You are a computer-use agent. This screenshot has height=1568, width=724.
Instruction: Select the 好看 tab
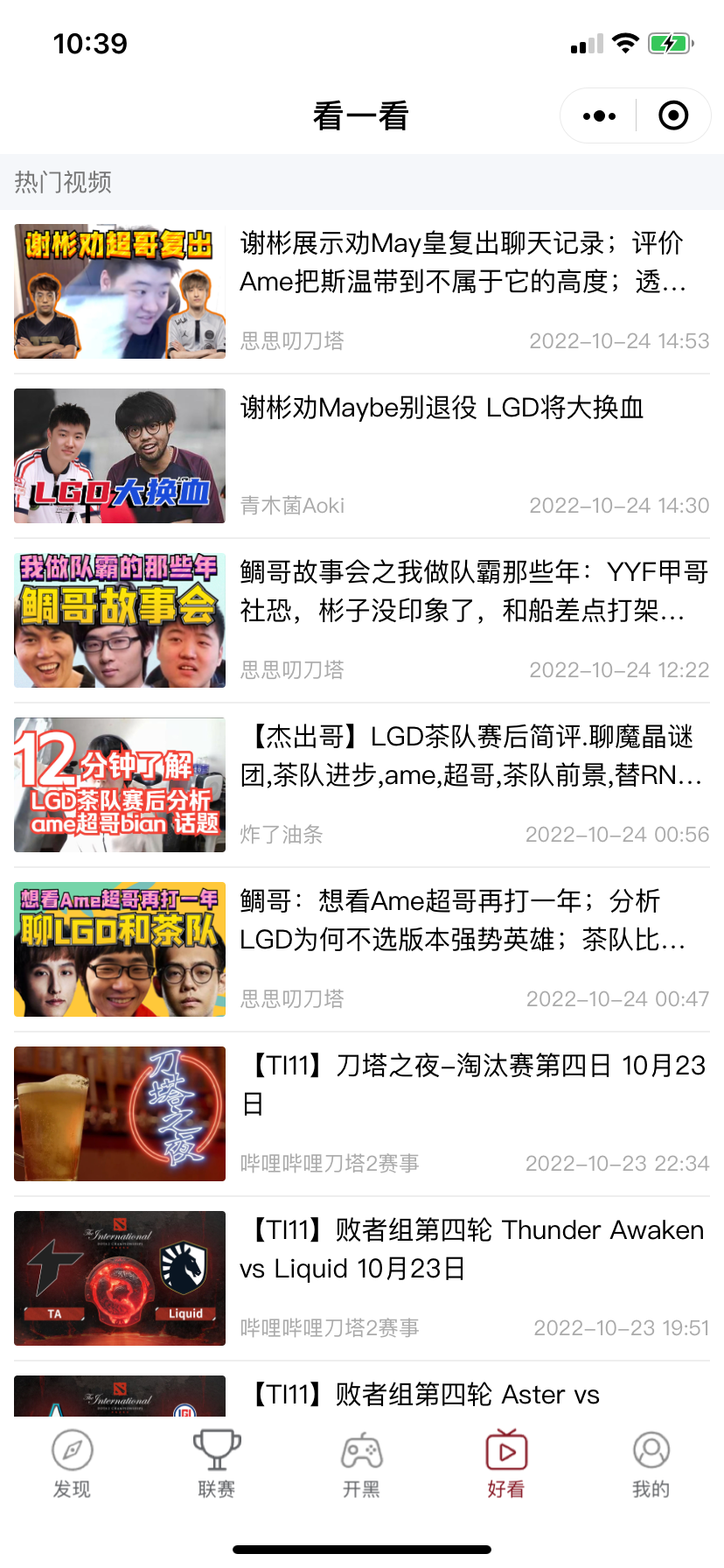coord(506,1463)
